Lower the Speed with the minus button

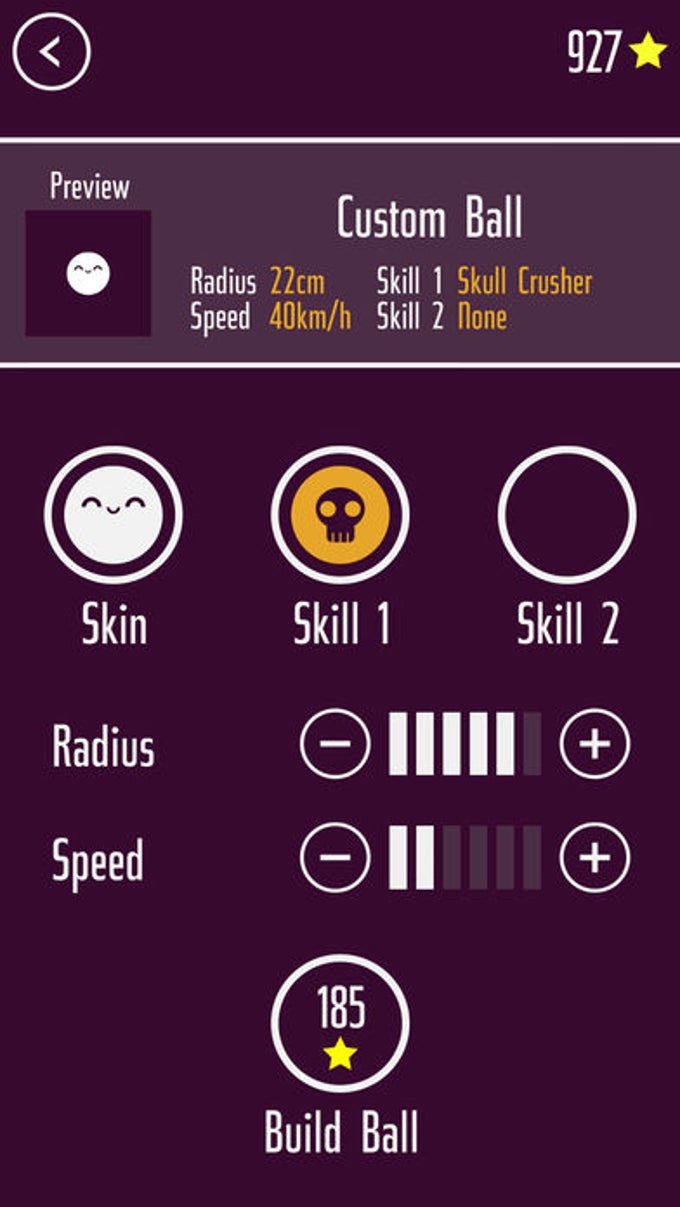(335, 857)
